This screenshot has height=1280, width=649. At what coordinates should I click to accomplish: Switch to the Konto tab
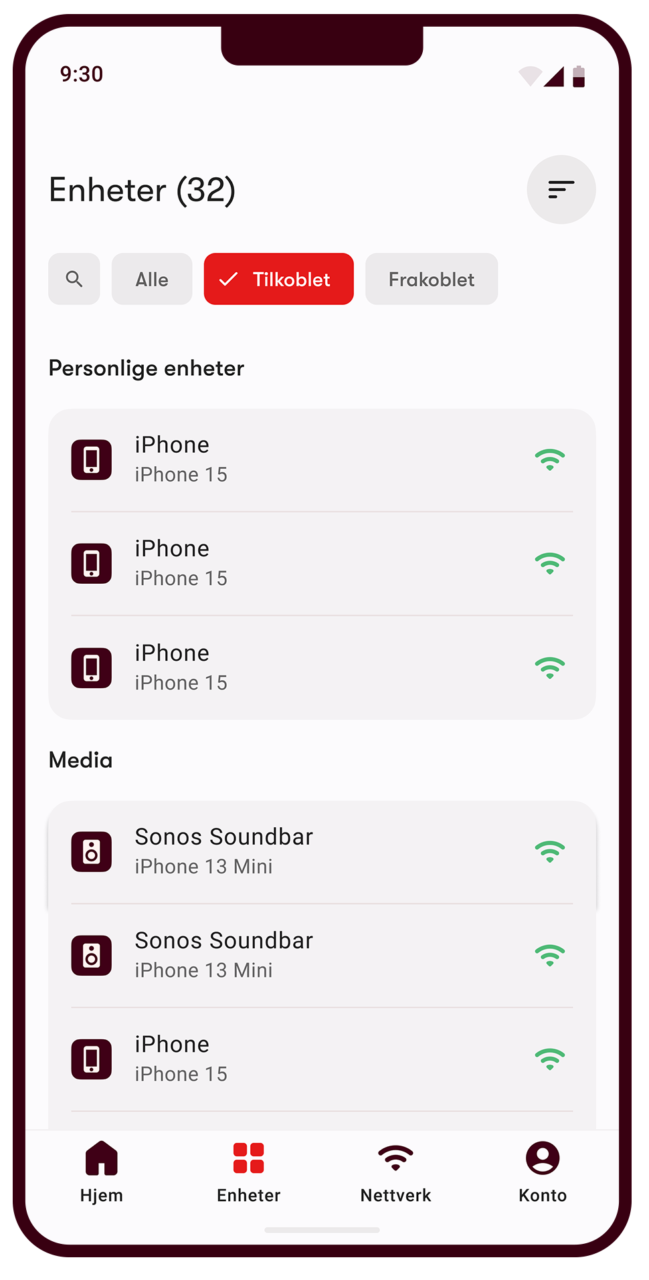click(542, 1172)
